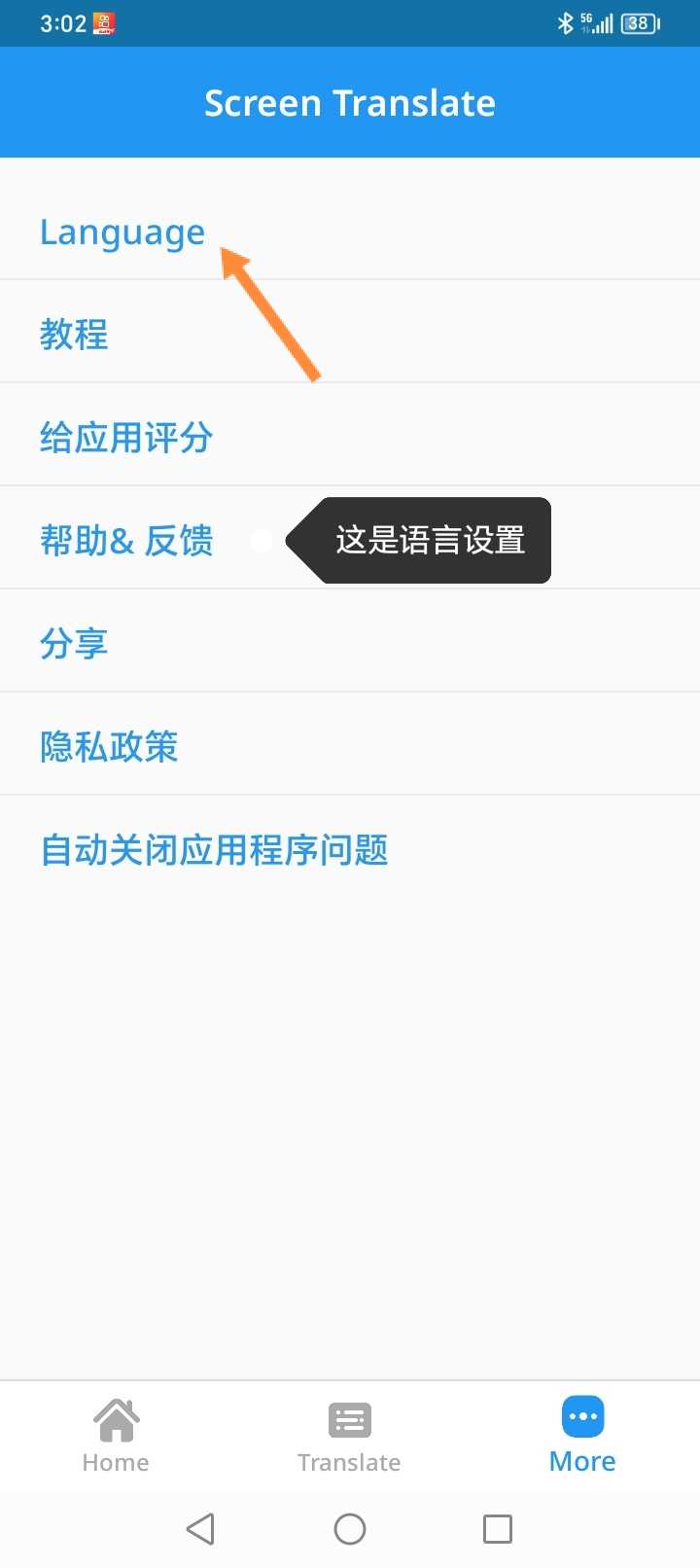Go back using the system back button

200,1529
